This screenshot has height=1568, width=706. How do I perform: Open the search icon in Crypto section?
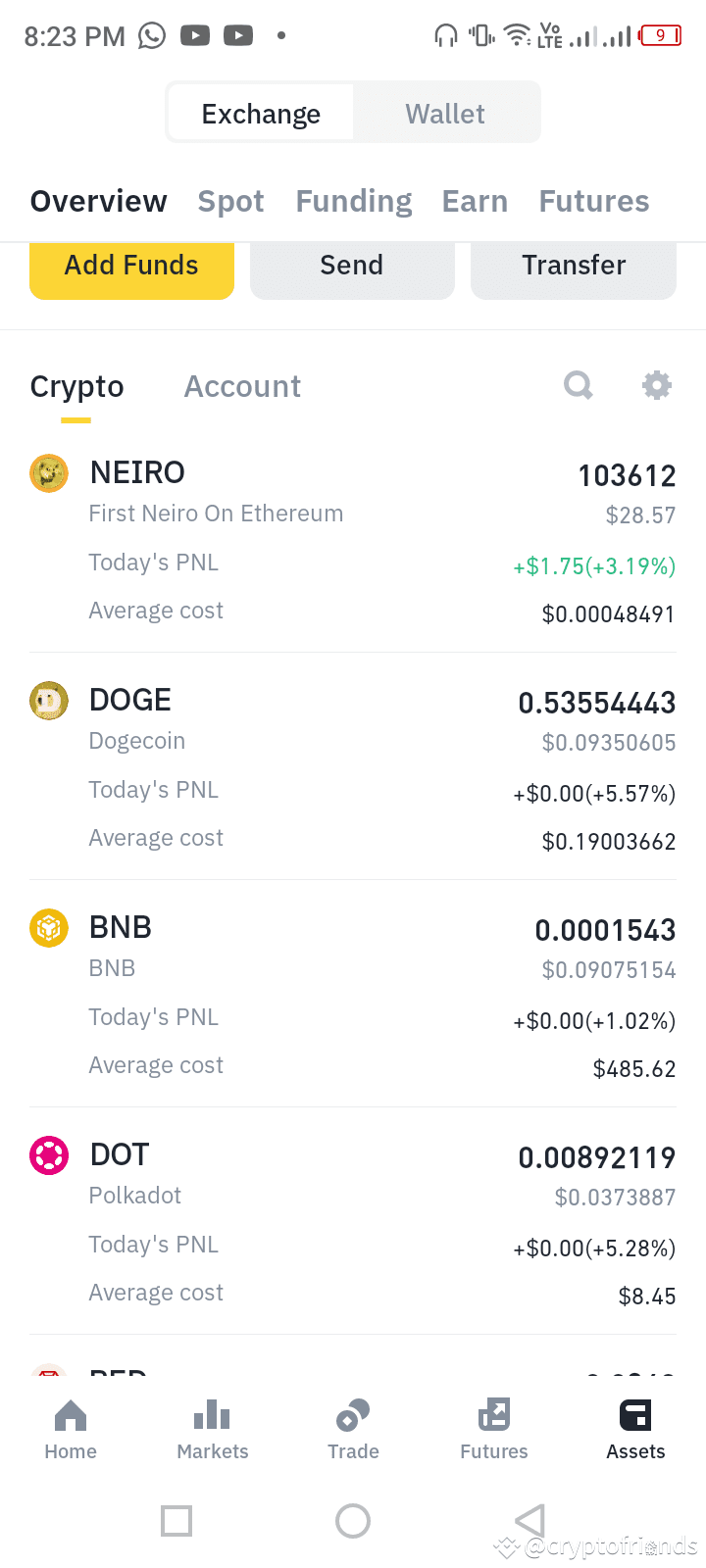[x=578, y=385]
